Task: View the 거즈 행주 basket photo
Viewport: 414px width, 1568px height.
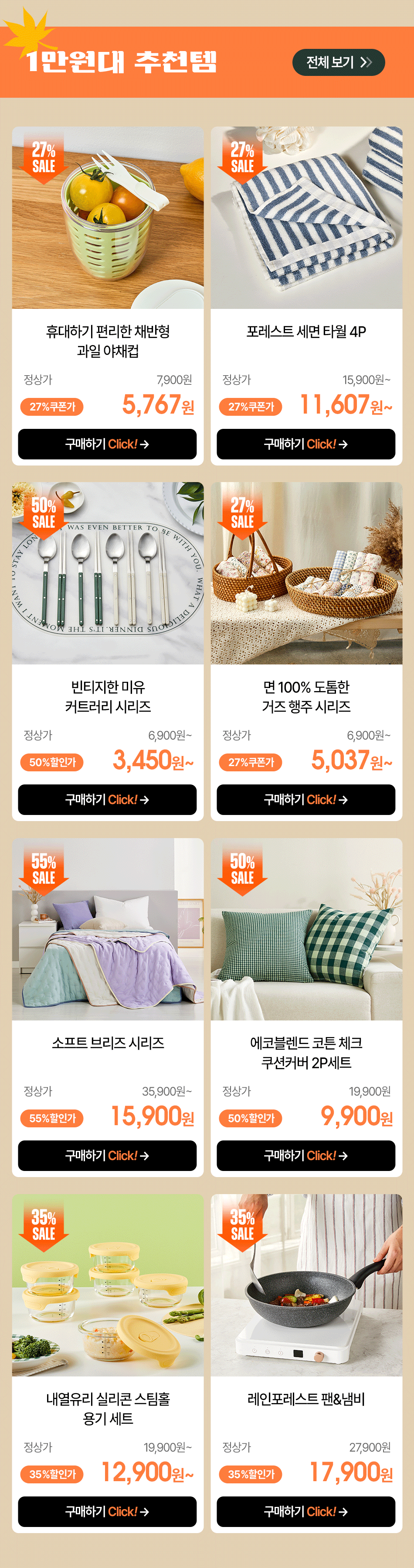Action: point(306,573)
